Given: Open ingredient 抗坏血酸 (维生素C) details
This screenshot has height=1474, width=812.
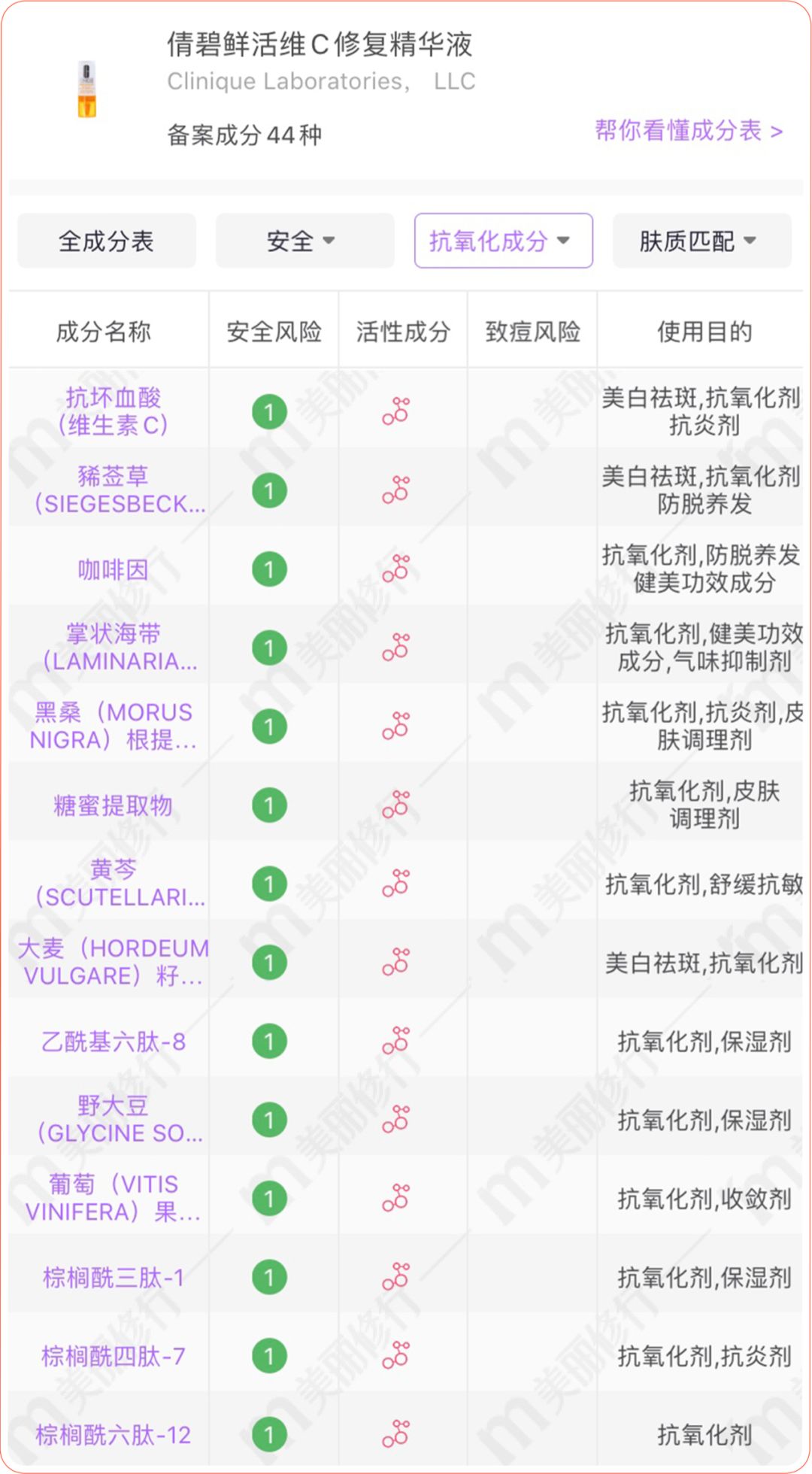Looking at the screenshot, I should 113,411.
